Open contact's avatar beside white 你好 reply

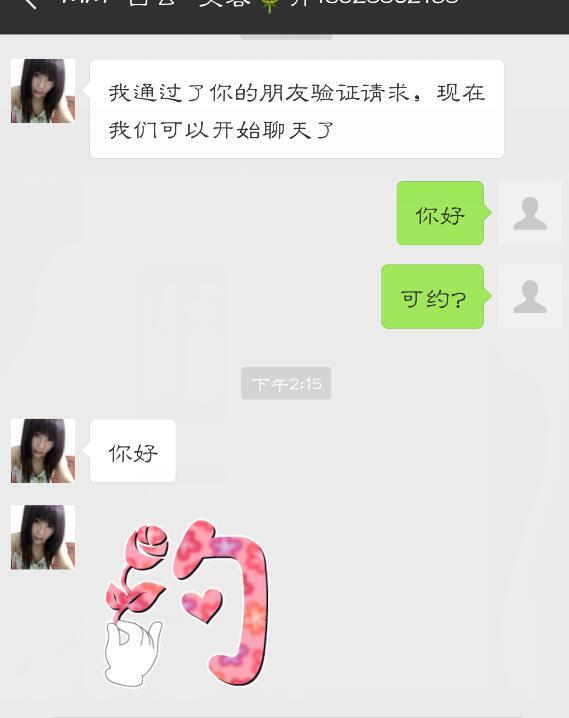pos(43,451)
